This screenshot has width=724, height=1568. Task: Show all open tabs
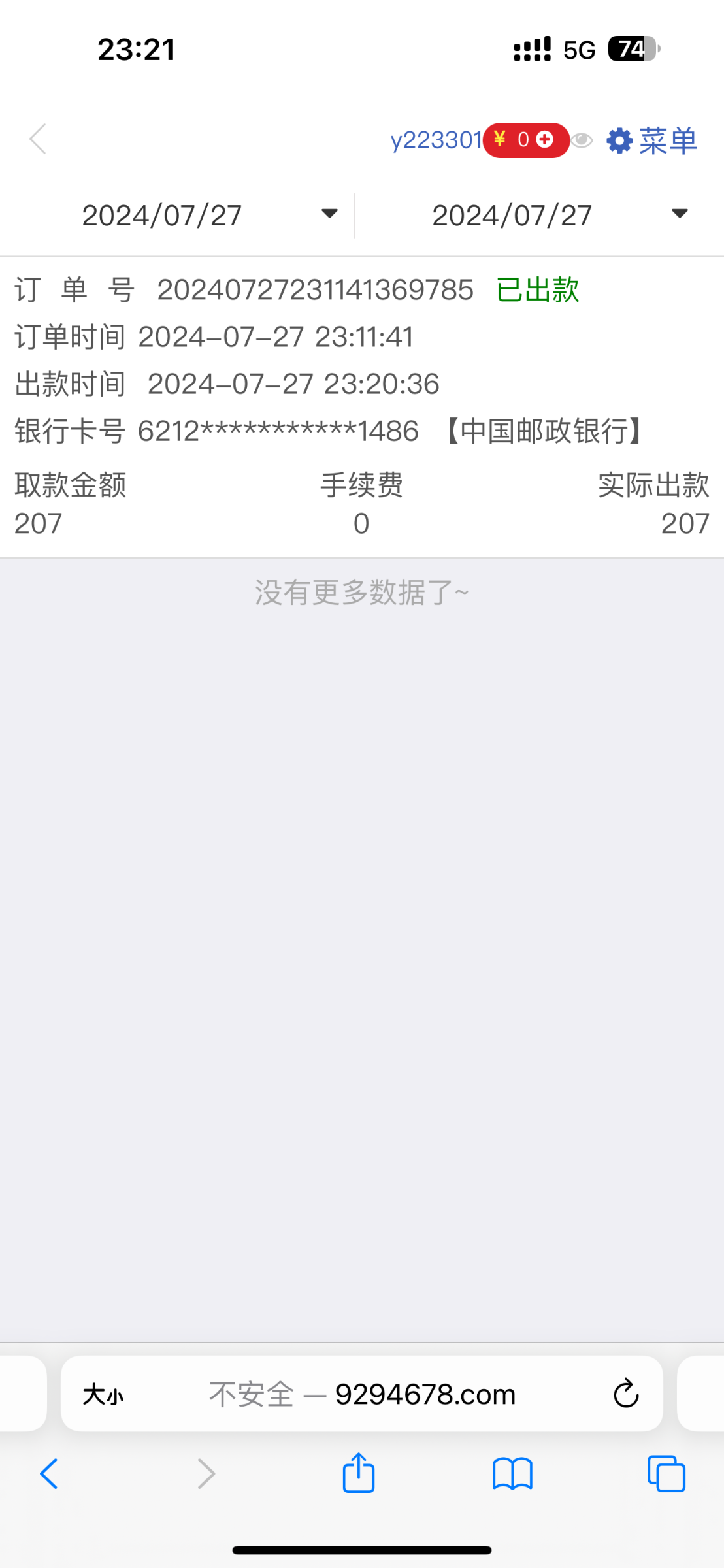point(666,1474)
